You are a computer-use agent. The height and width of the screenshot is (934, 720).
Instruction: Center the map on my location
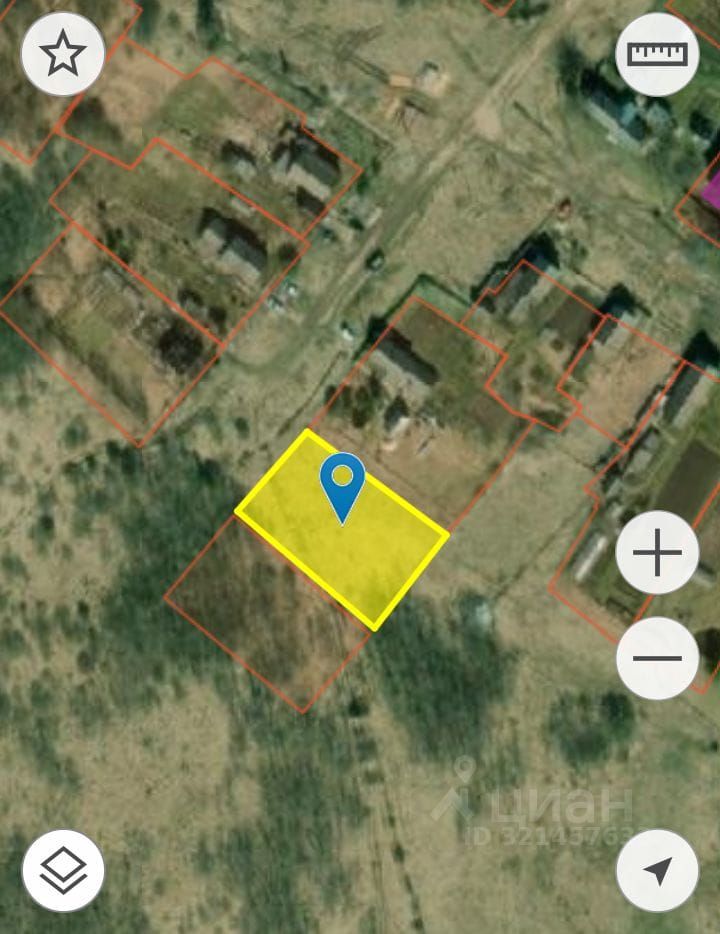click(657, 870)
